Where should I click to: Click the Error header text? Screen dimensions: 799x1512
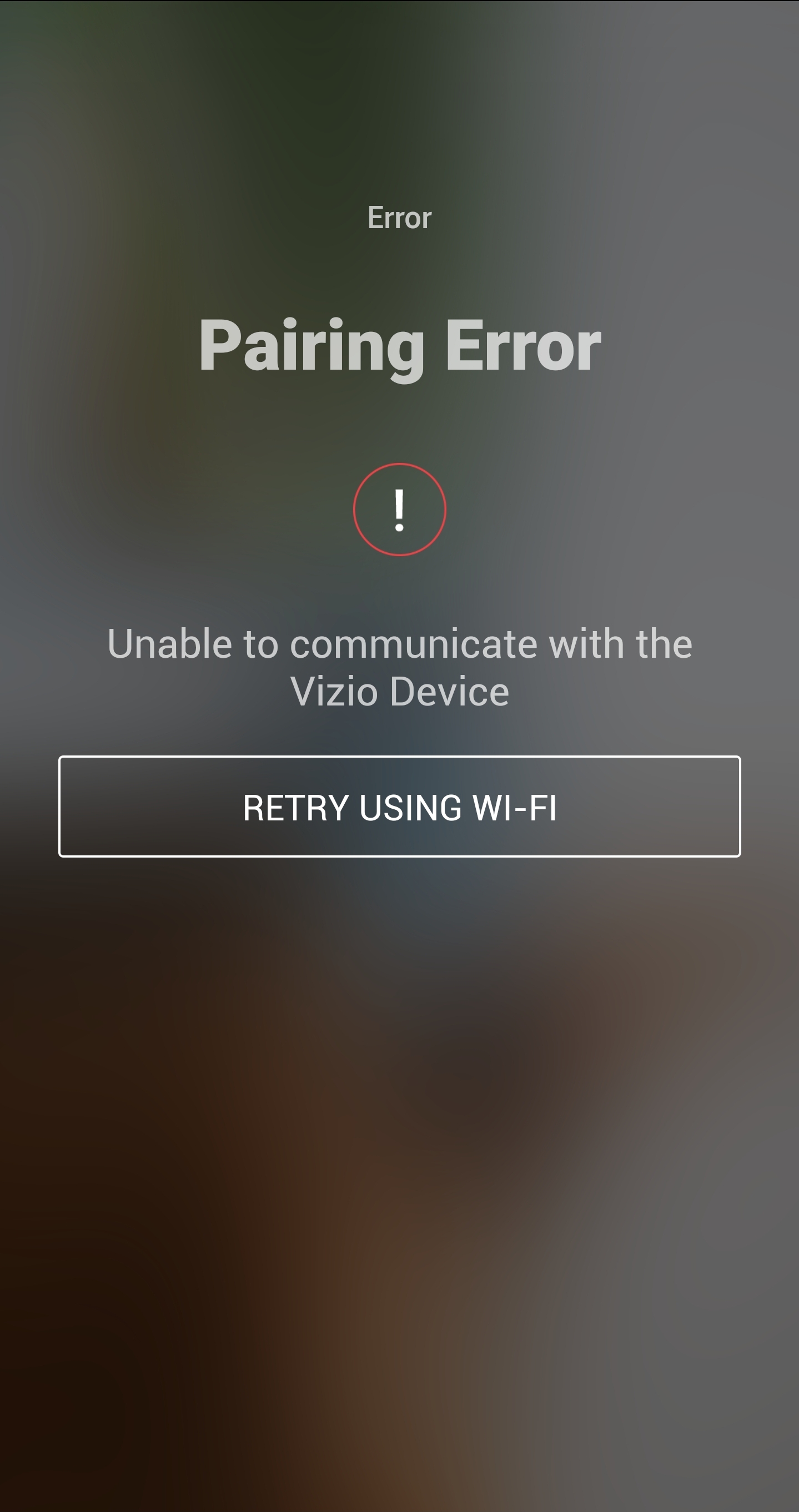[399, 216]
